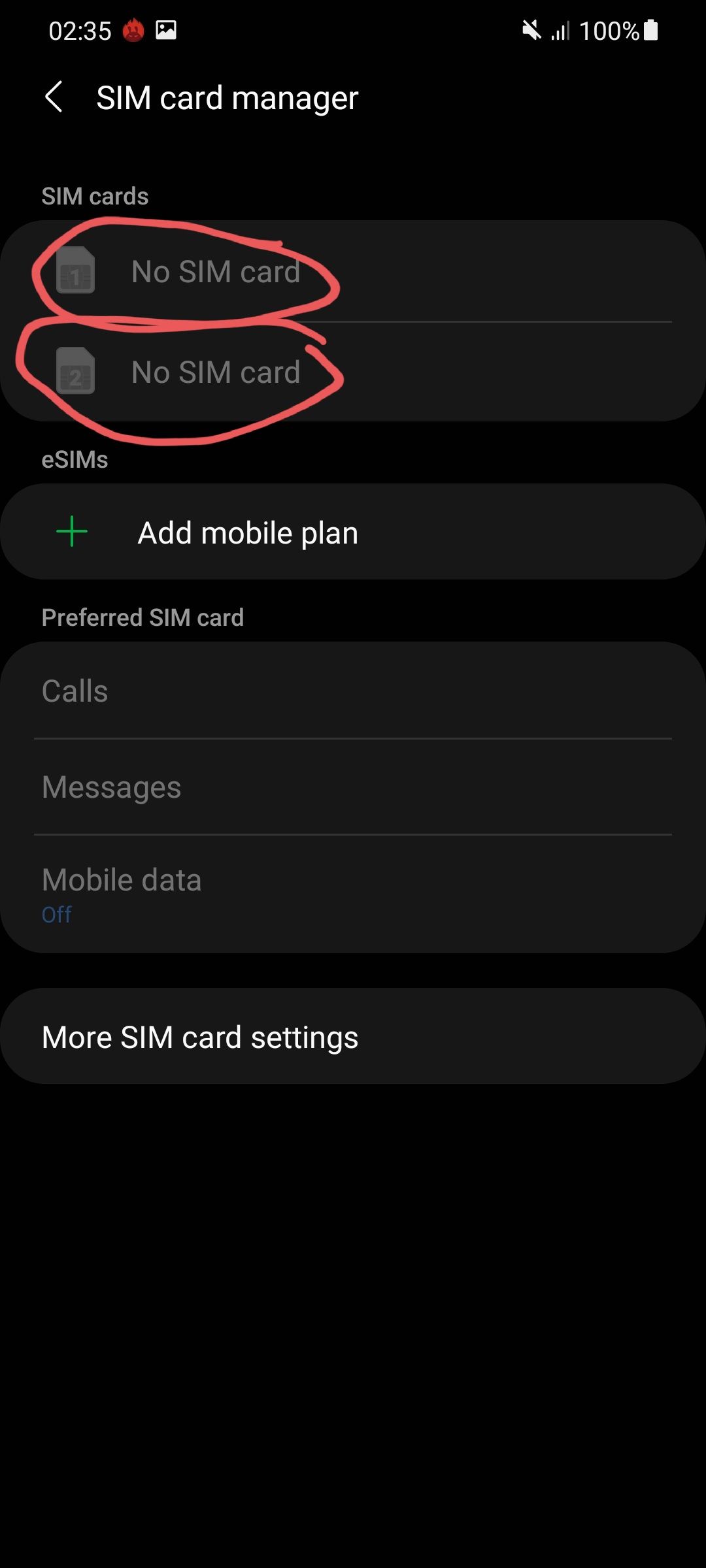Open the Mobile data preference
This screenshot has width=706, height=1568.
[x=353, y=894]
